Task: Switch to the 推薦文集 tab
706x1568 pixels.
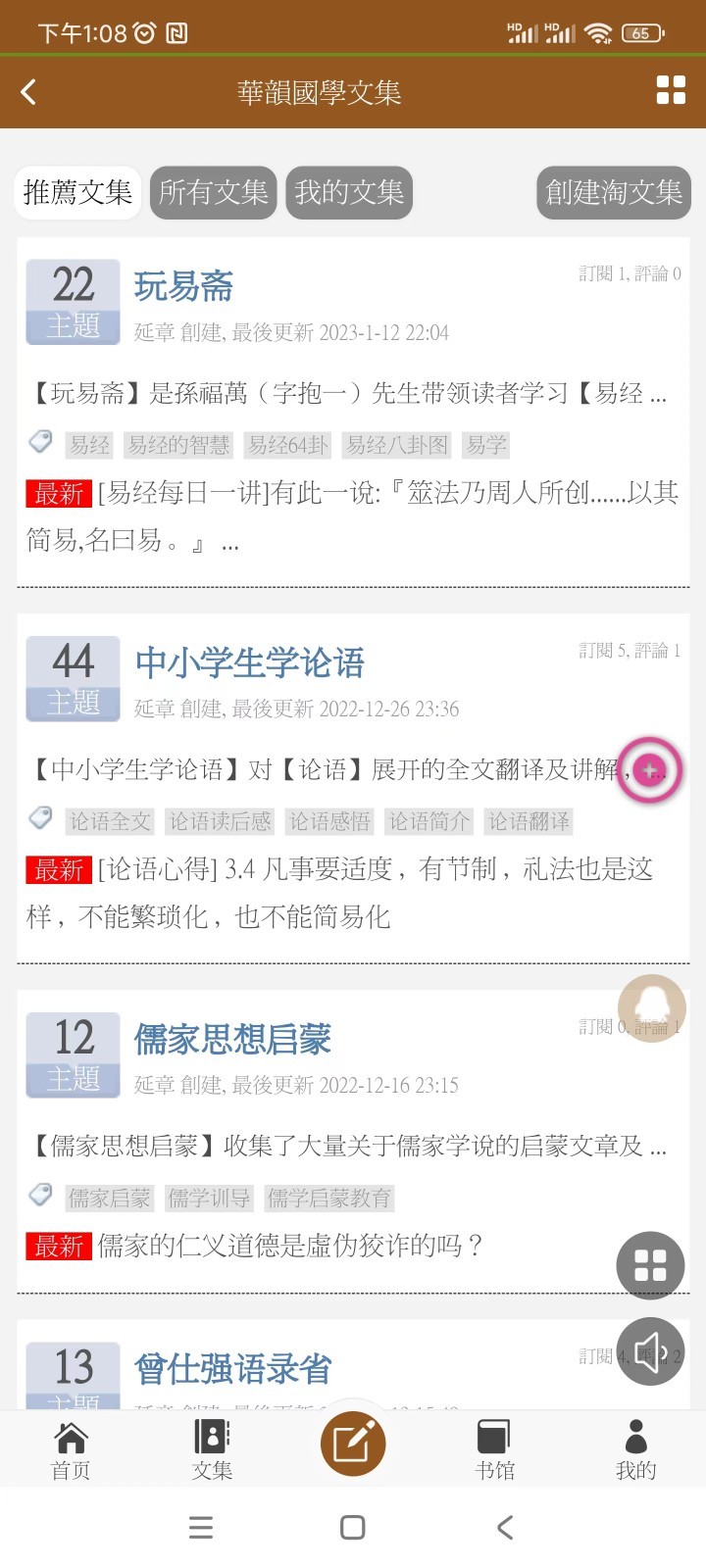Action: (x=77, y=192)
